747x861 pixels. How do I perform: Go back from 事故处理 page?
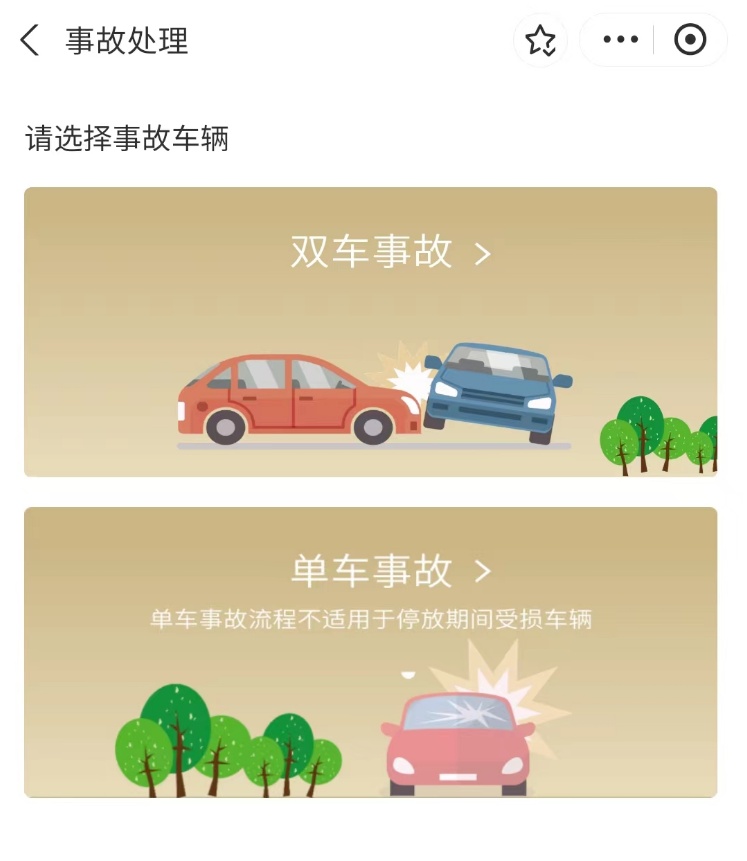click(30, 41)
